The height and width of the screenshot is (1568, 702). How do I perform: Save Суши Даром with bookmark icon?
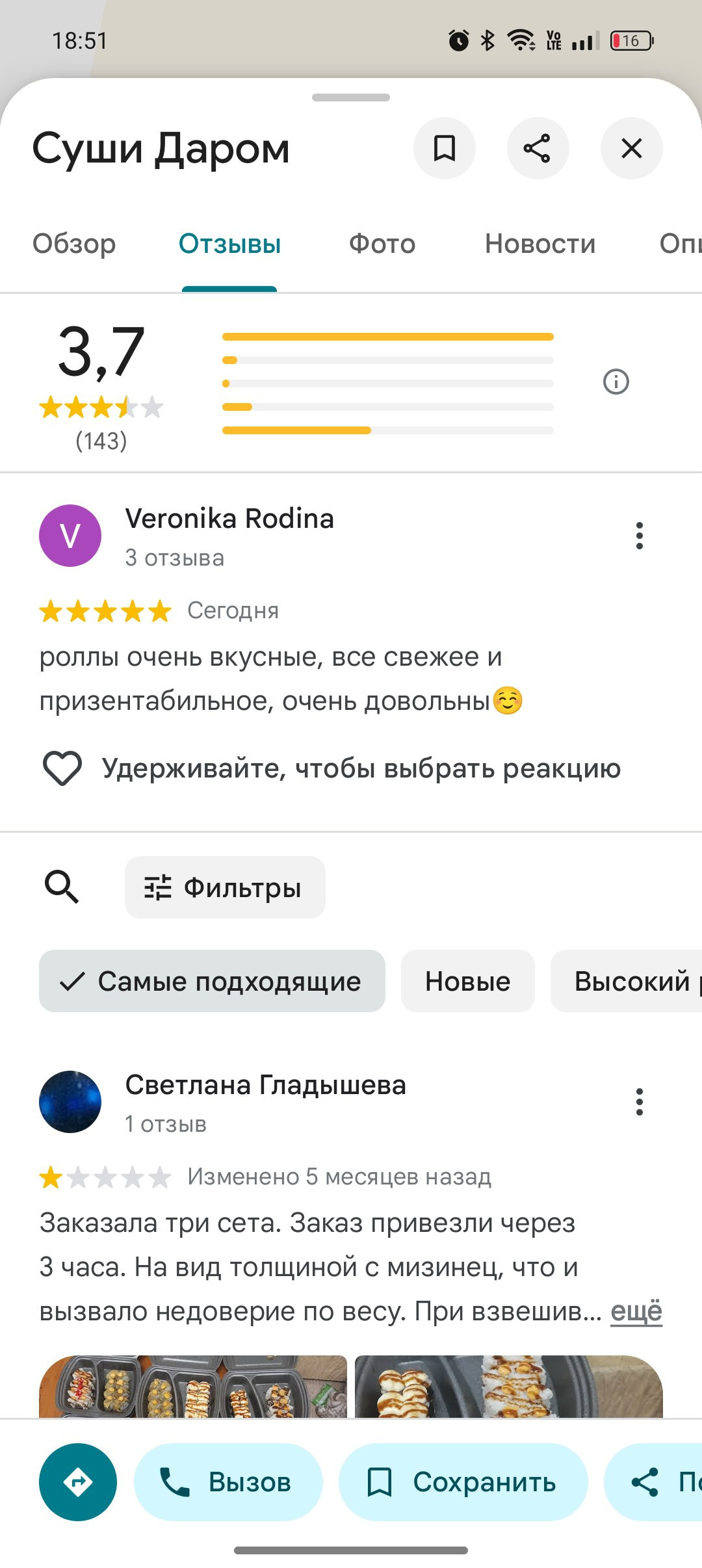point(445,148)
